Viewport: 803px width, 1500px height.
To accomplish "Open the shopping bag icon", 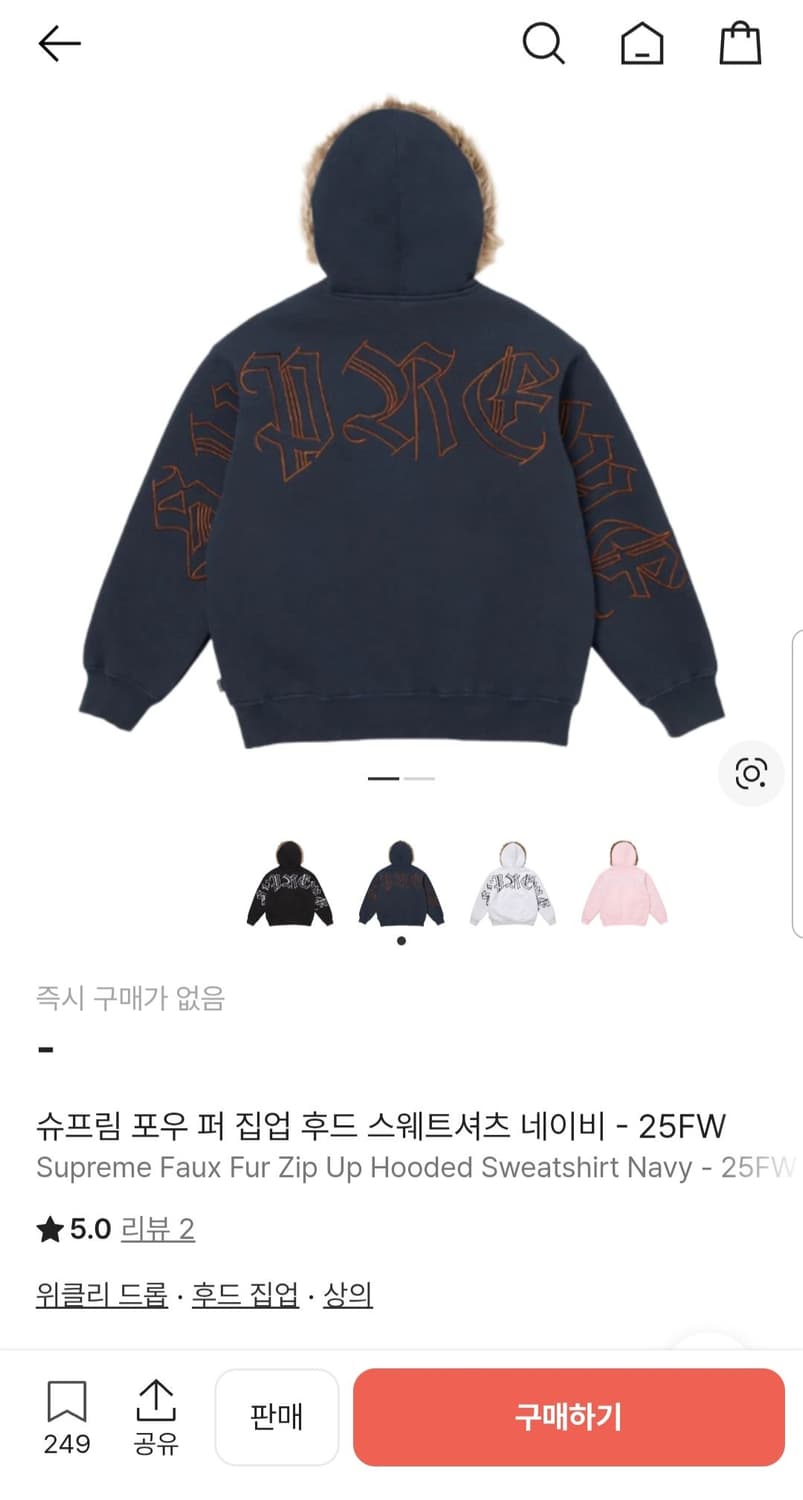I will tap(740, 43).
